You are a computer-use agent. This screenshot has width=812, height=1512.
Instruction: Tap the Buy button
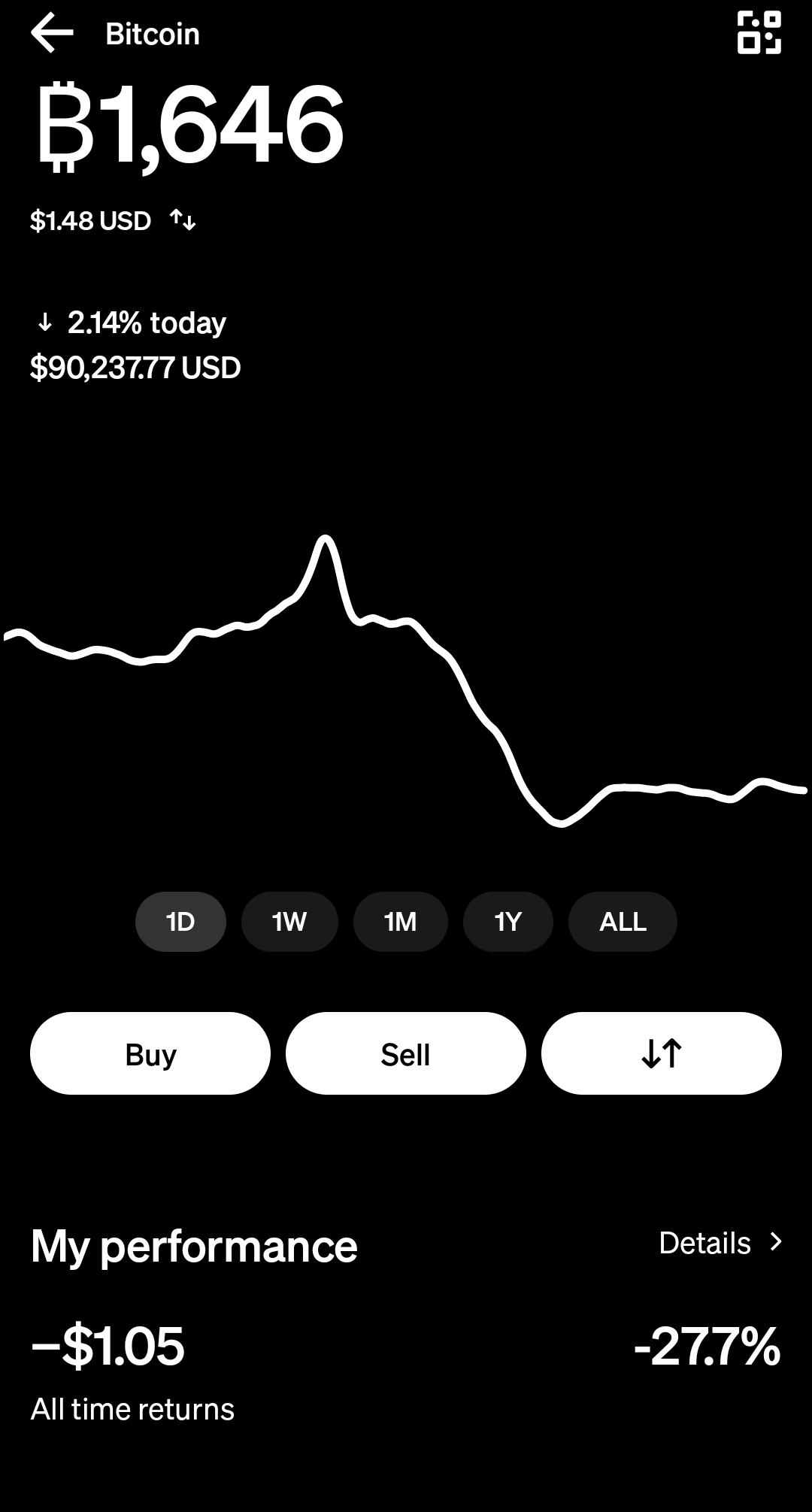point(150,1053)
